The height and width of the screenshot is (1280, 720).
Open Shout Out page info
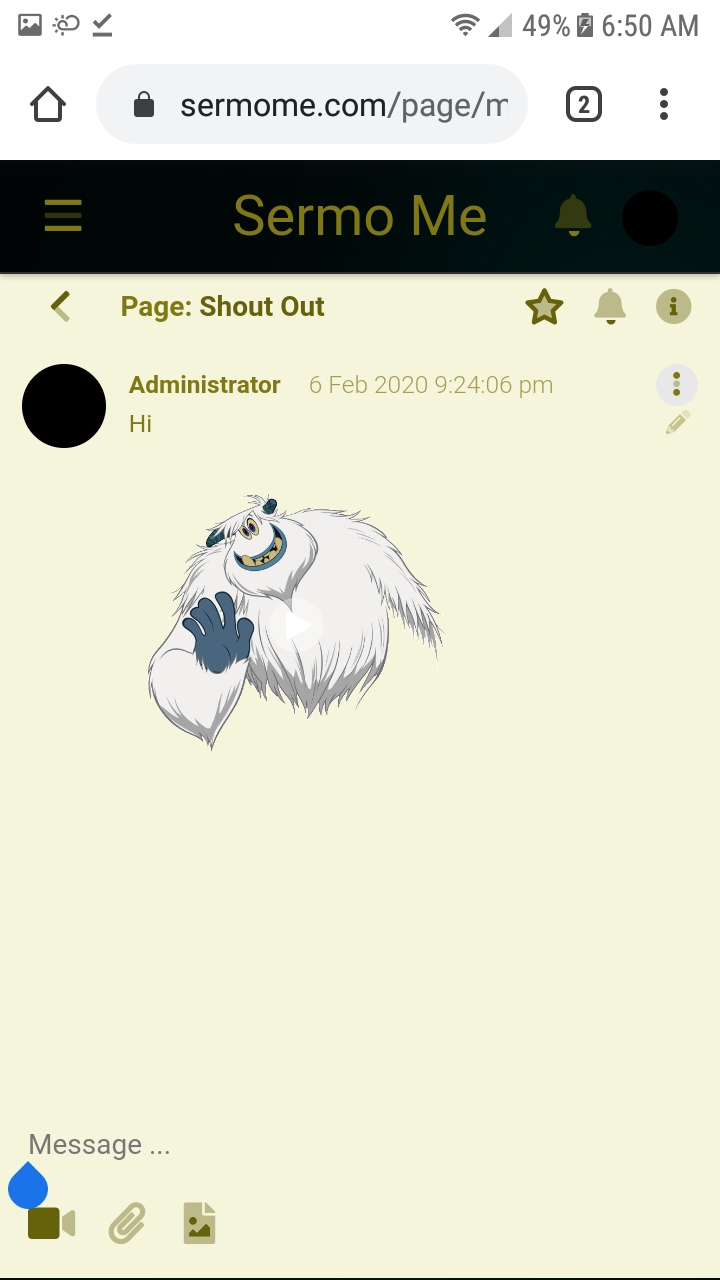674,306
